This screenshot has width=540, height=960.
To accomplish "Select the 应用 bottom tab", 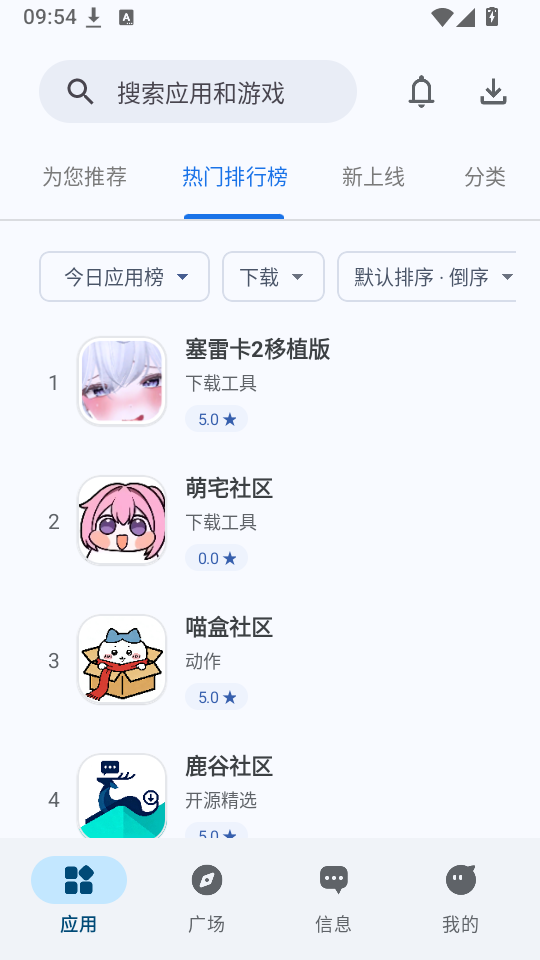I will [x=79, y=898].
